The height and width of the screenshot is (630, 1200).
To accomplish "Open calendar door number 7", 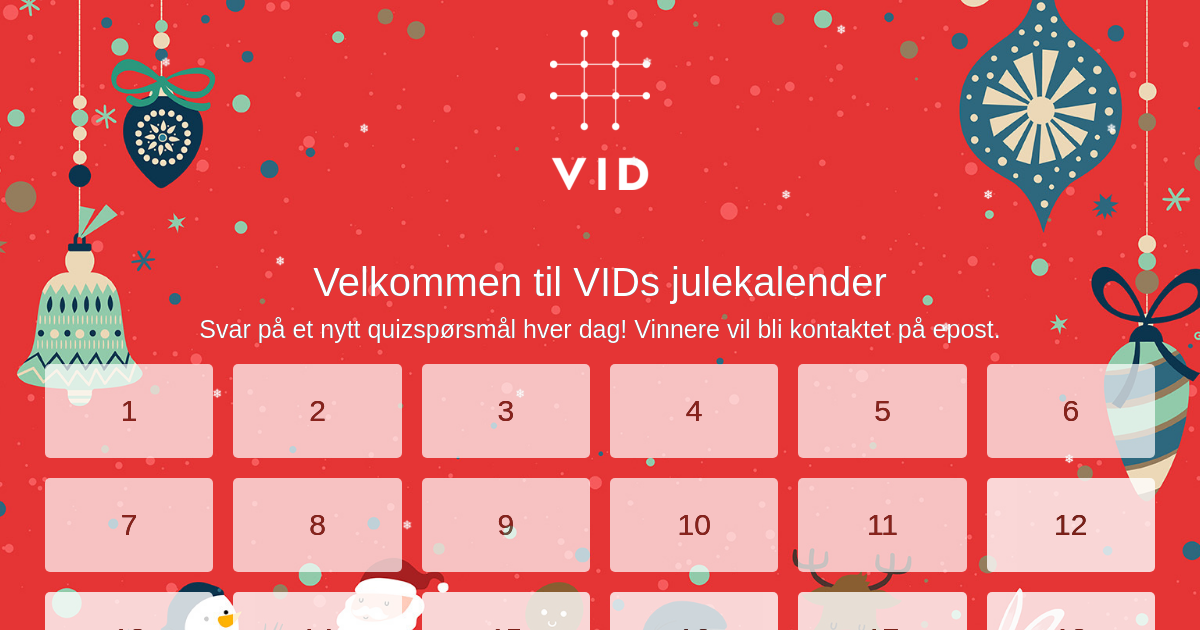I will (129, 525).
